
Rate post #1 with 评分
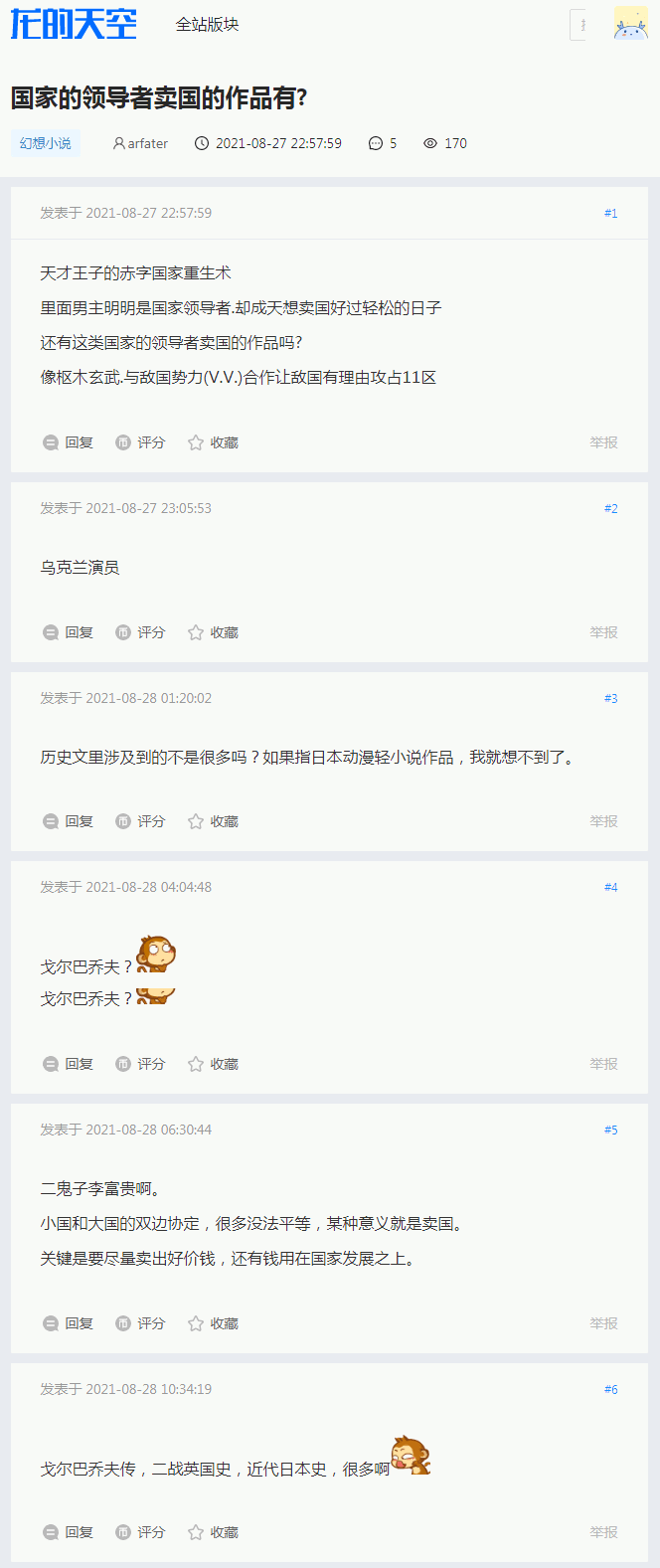(141, 442)
